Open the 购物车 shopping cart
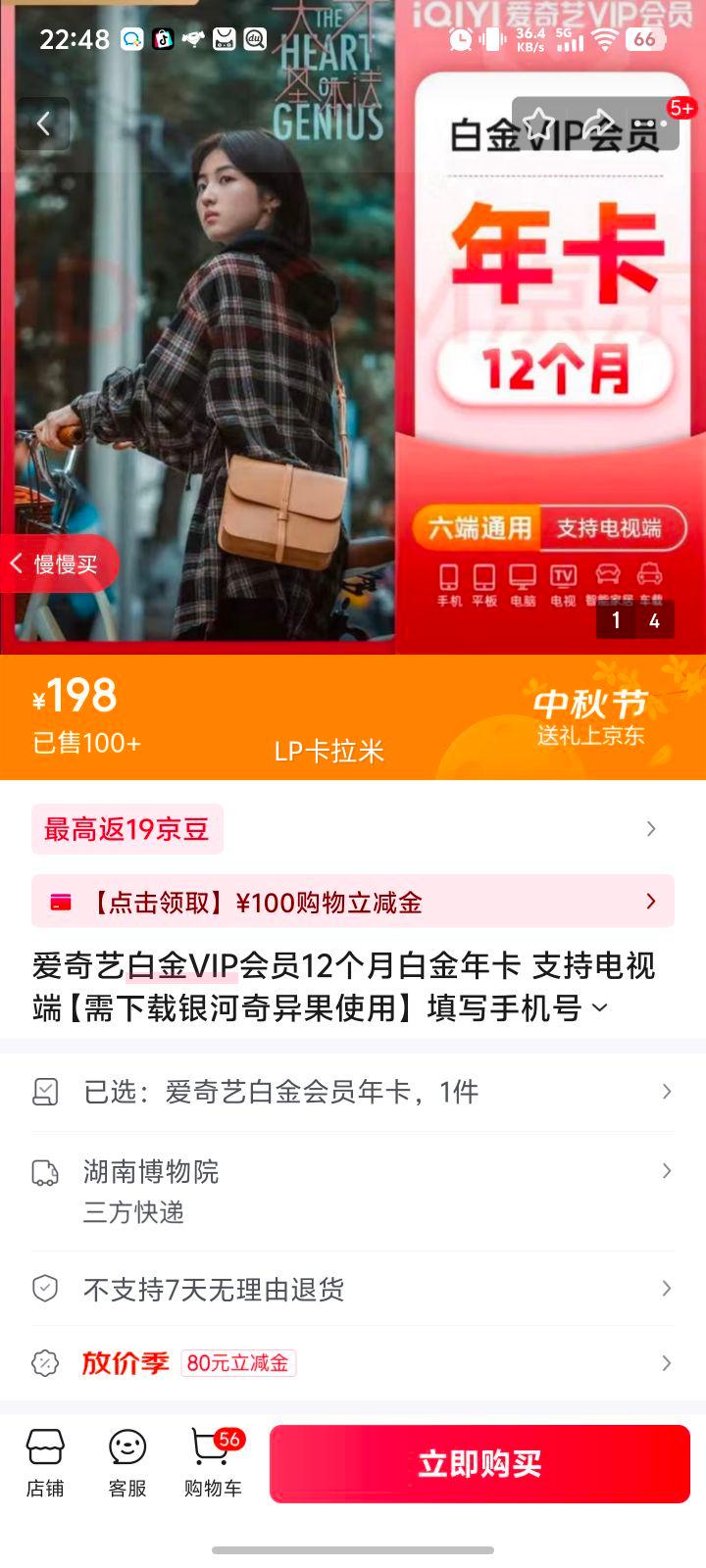The width and height of the screenshot is (706, 1568). tap(213, 1463)
